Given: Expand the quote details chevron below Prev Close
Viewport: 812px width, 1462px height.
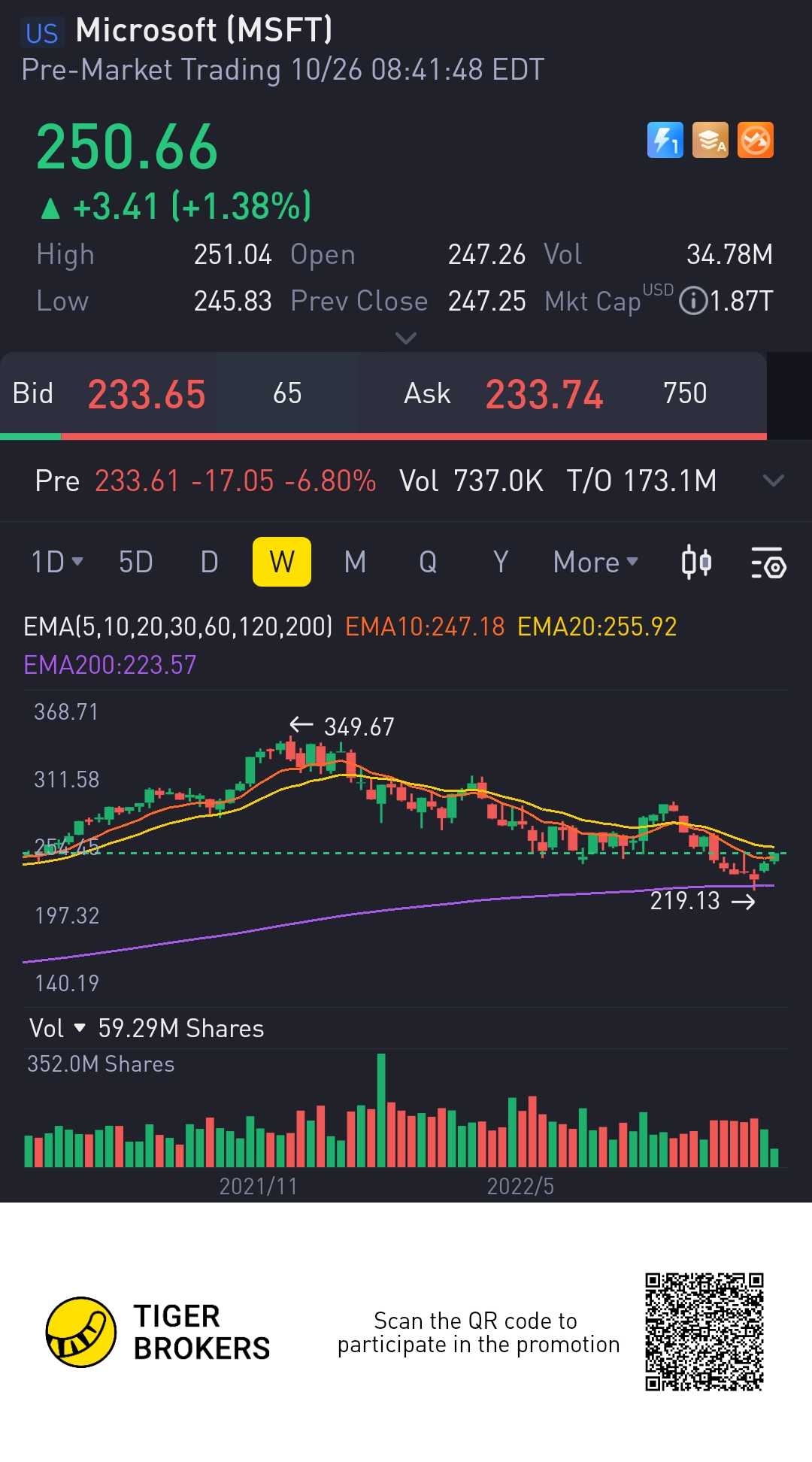Looking at the screenshot, I should click(x=406, y=338).
